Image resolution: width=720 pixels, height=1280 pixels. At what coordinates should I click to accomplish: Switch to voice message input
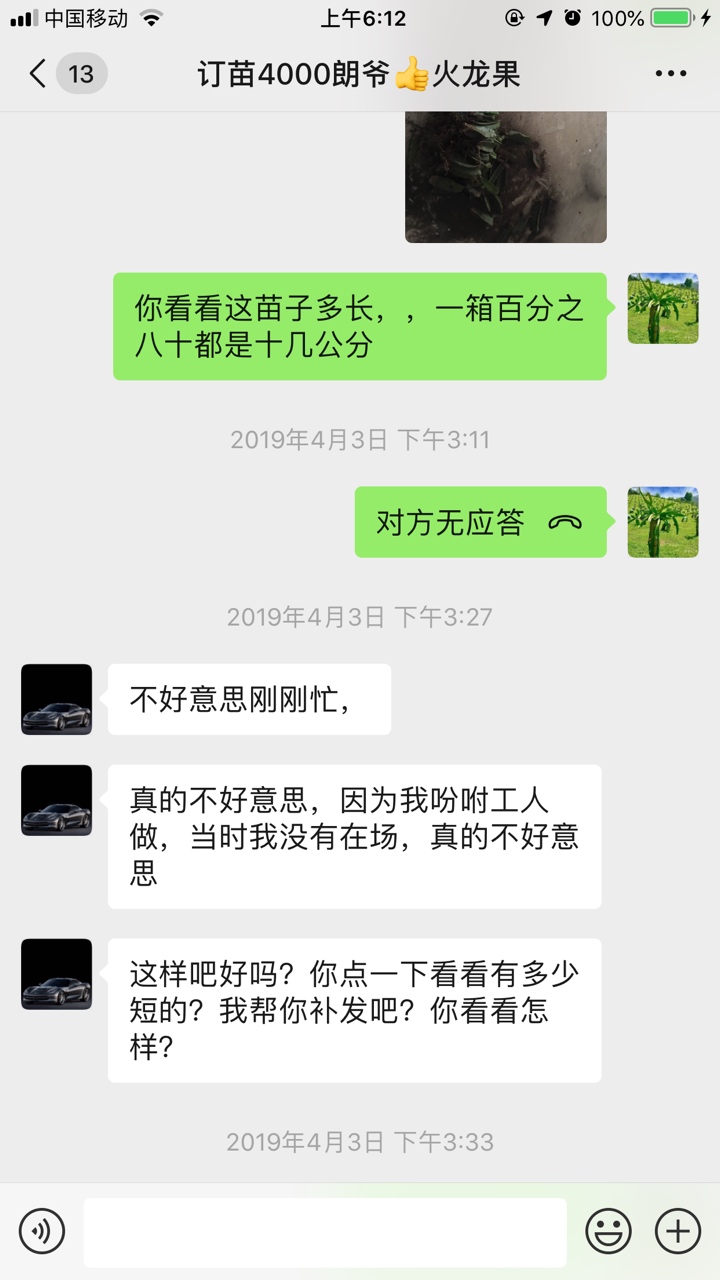(42, 1230)
